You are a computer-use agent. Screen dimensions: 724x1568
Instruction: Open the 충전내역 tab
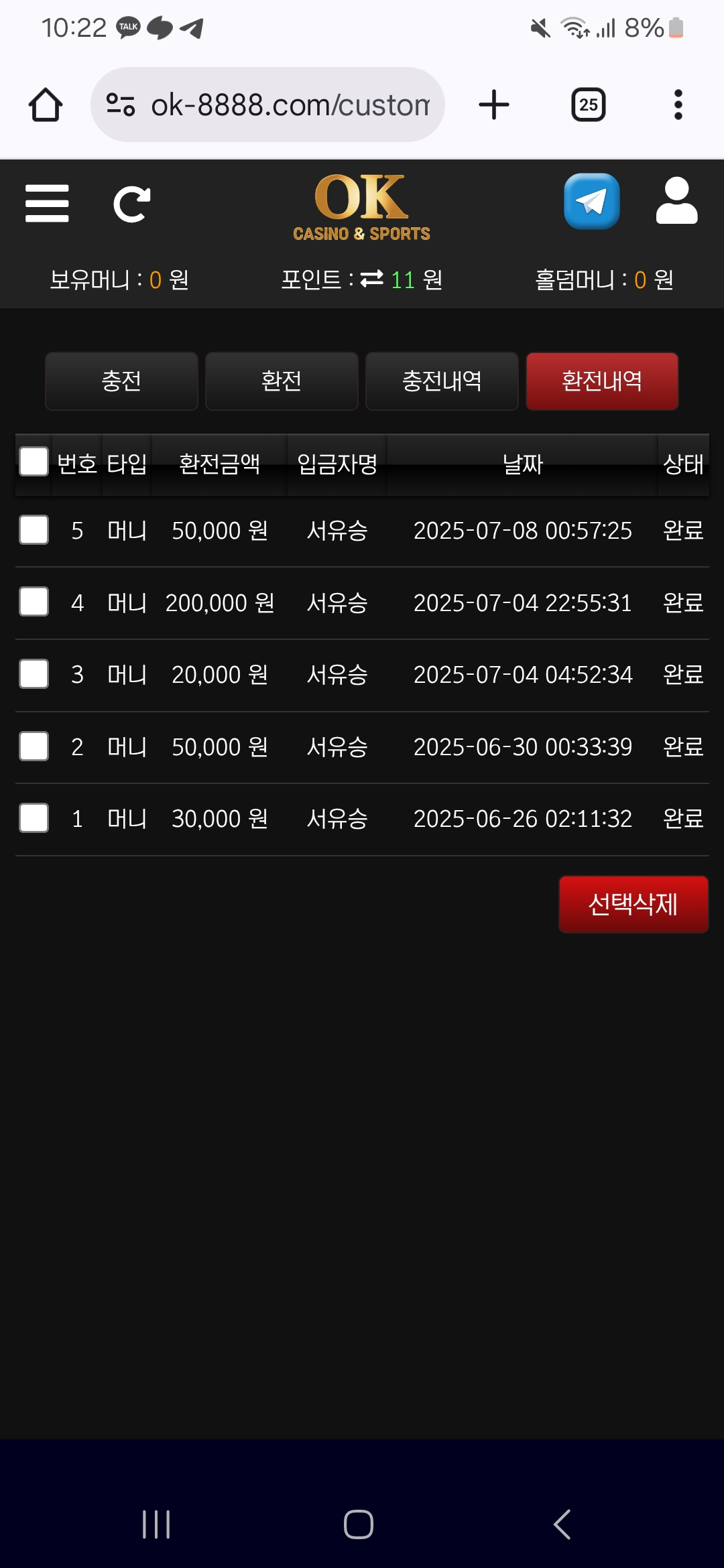pos(442,381)
